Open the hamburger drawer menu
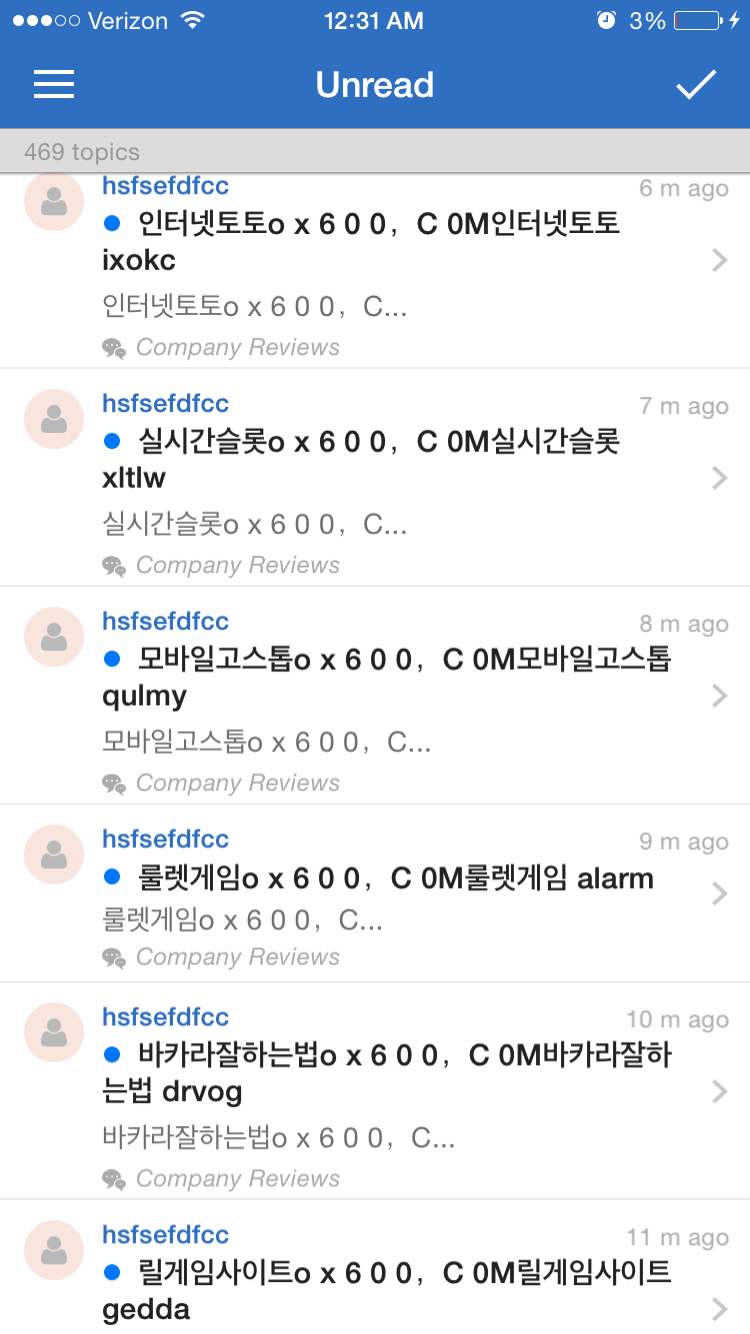The image size is (750, 1334). click(x=54, y=85)
